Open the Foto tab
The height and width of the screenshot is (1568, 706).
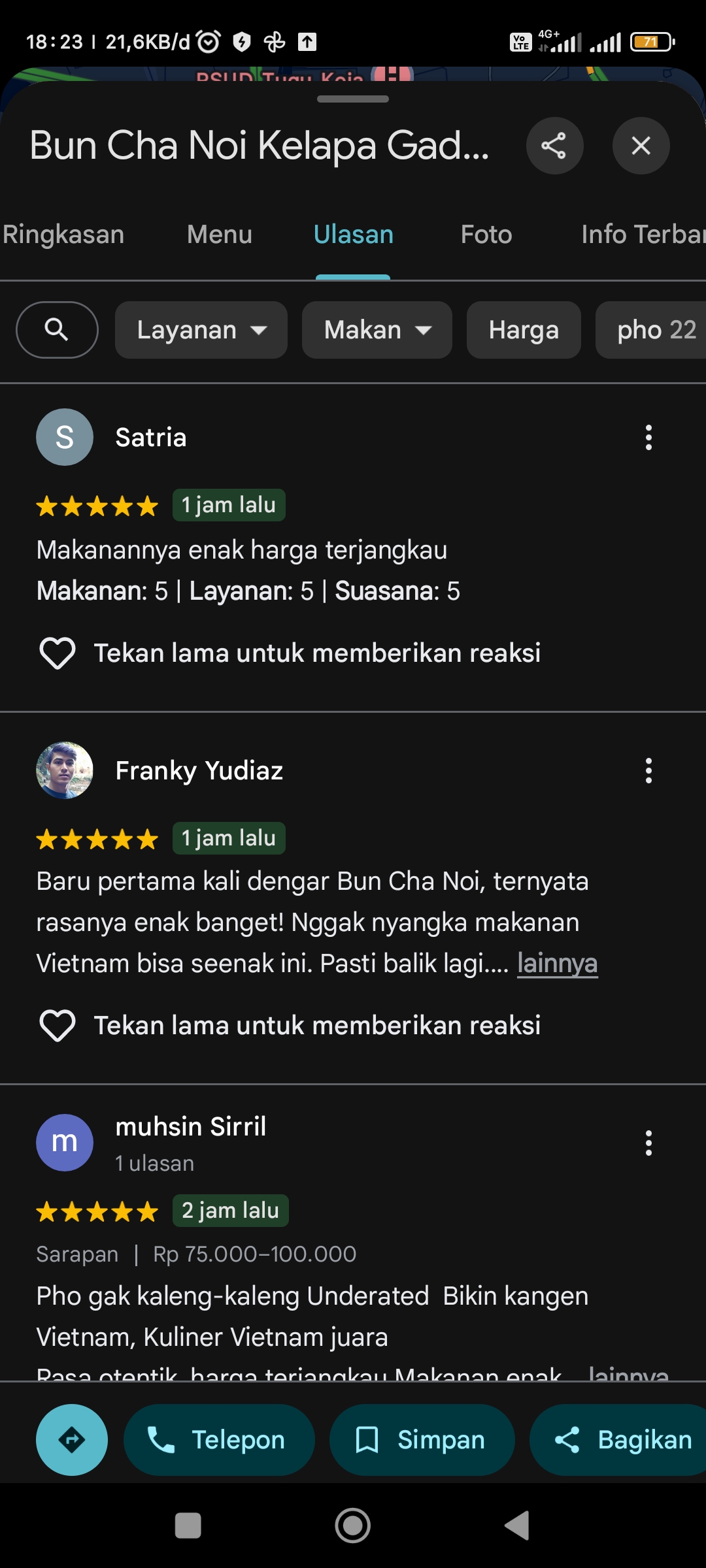(x=486, y=235)
